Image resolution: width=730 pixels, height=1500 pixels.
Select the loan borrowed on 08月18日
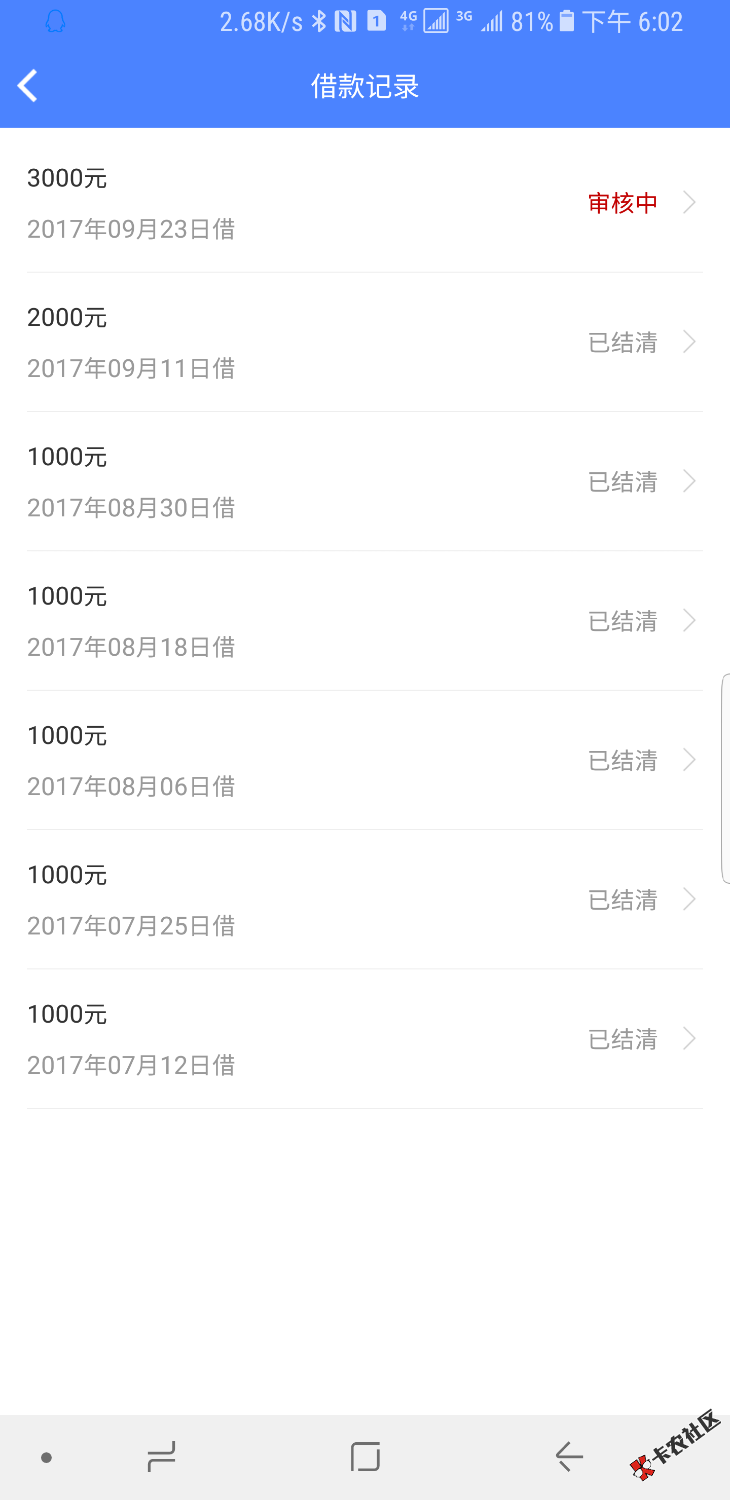[x=365, y=621]
